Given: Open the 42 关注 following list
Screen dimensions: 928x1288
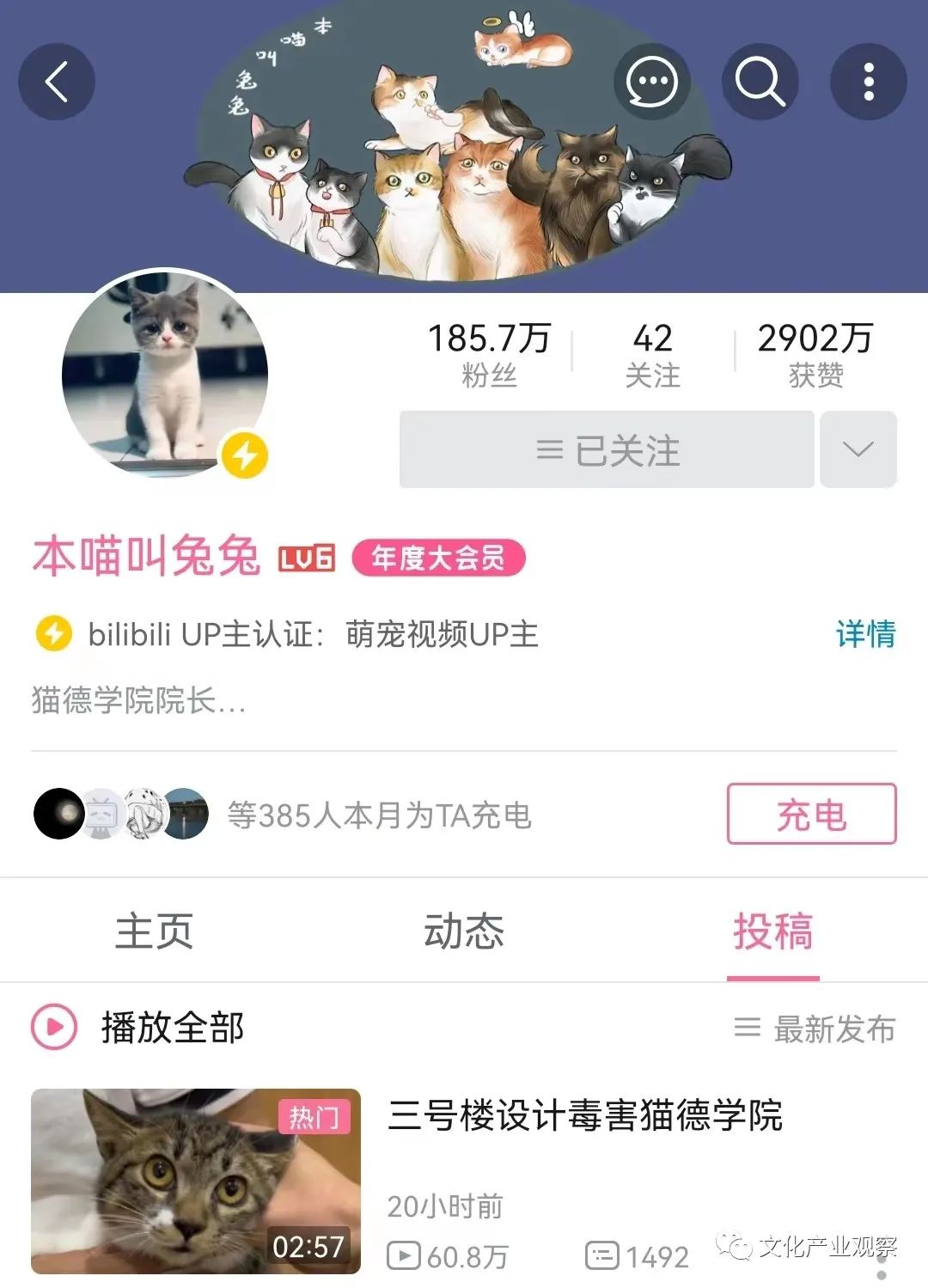Looking at the screenshot, I should tap(652, 355).
